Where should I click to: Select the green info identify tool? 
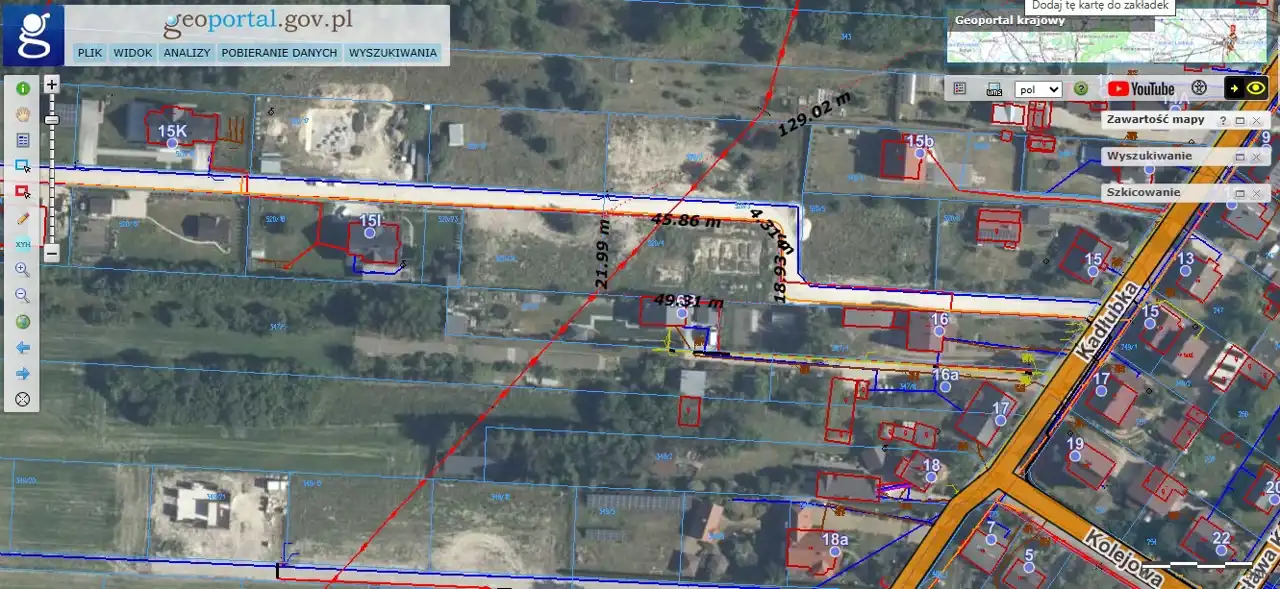[22, 88]
